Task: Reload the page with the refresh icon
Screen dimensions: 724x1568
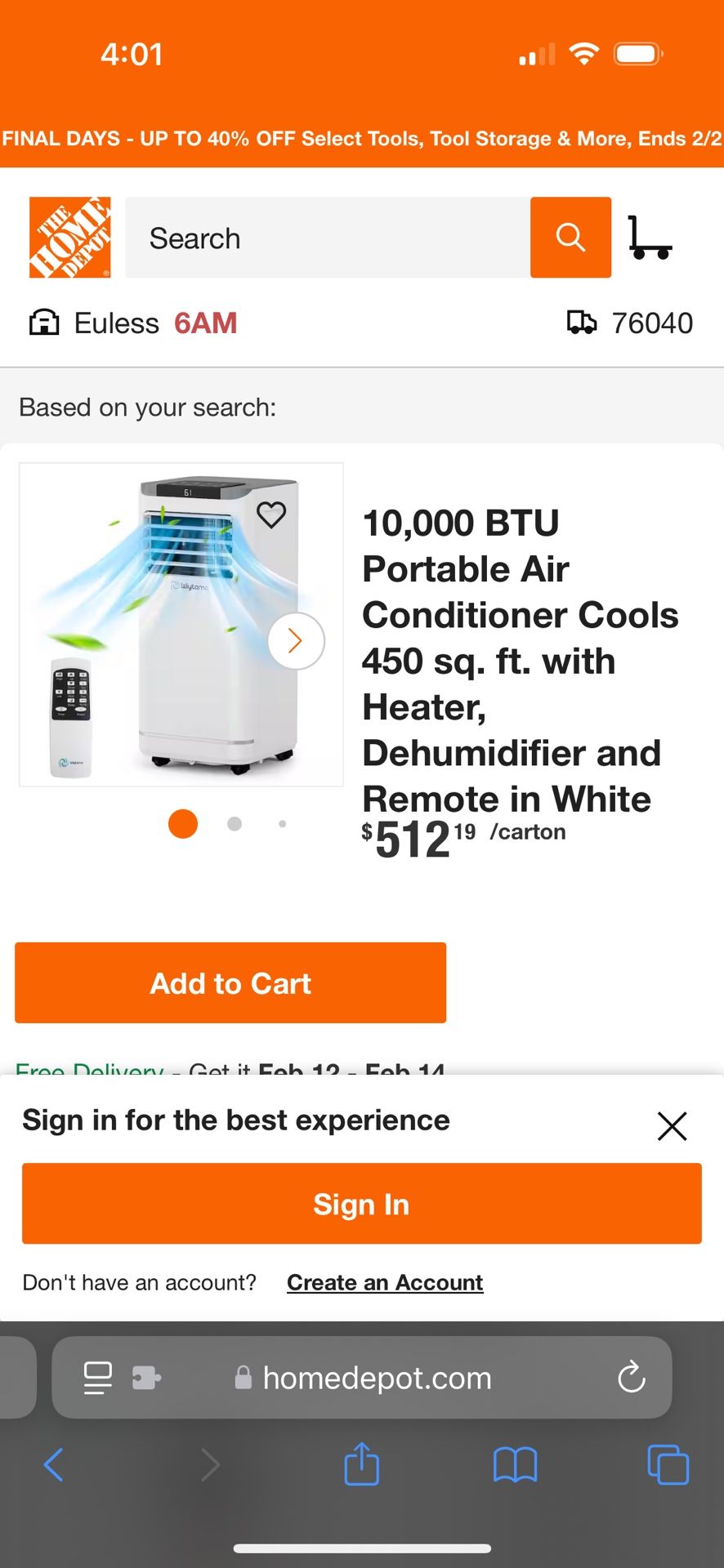Action: click(631, 1378)
